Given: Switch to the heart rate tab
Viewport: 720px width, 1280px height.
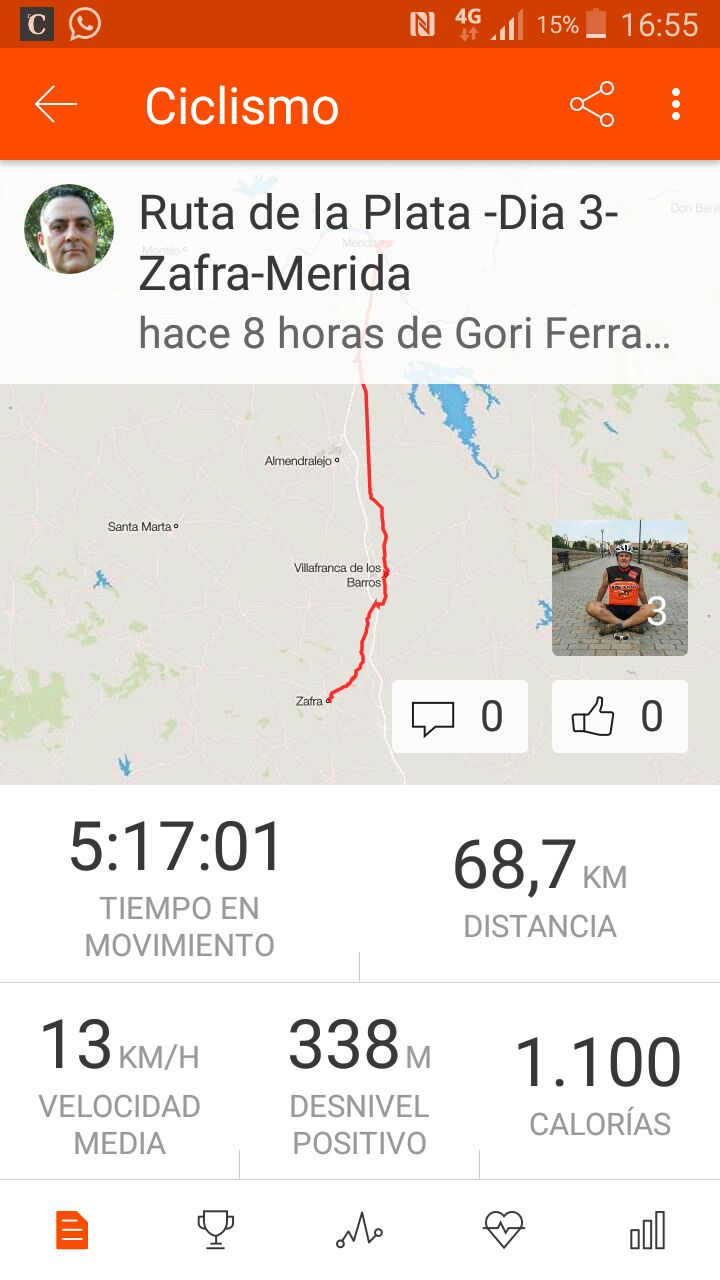Looking at the screenshot, I should click(503, 1229).
